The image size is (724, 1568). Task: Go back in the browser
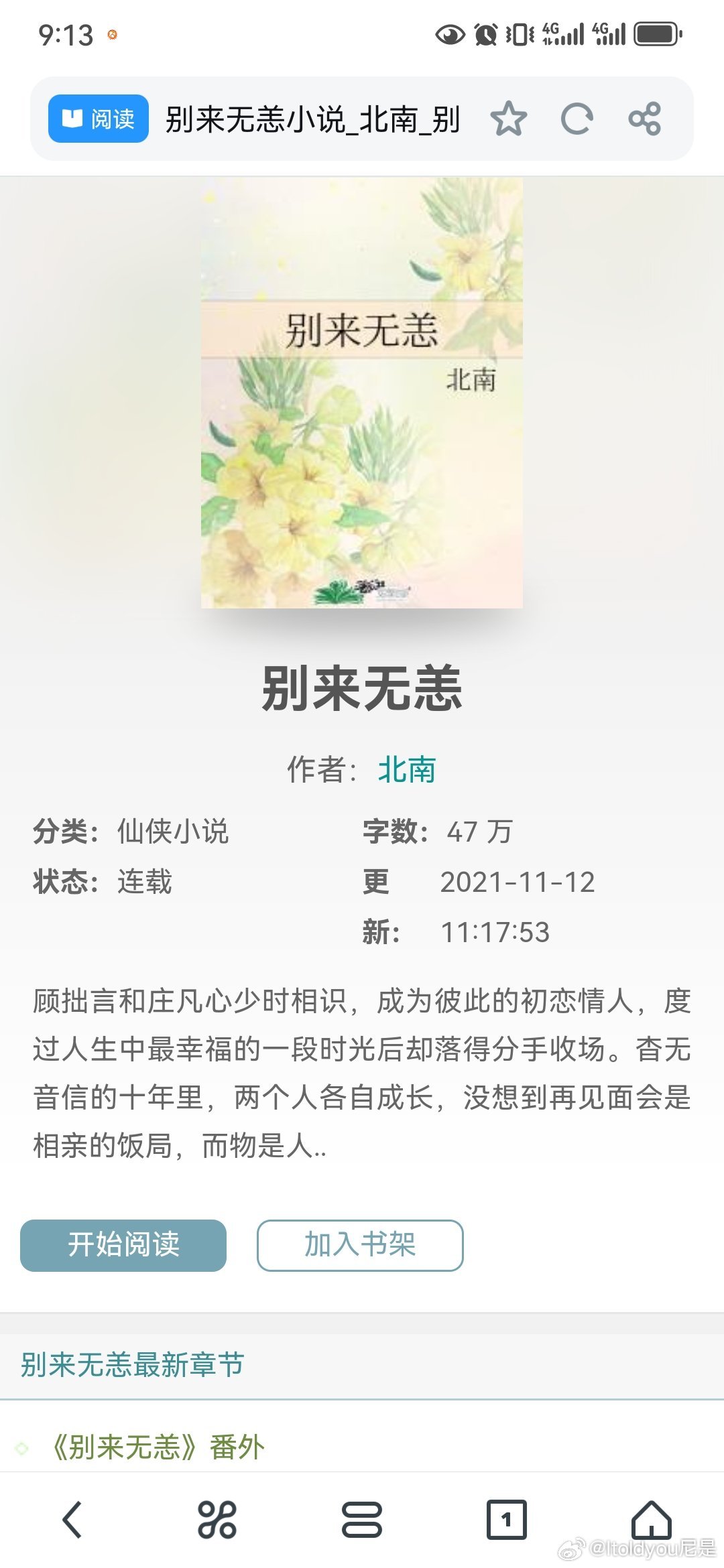pyautogui.click(x=72, y=1519)
